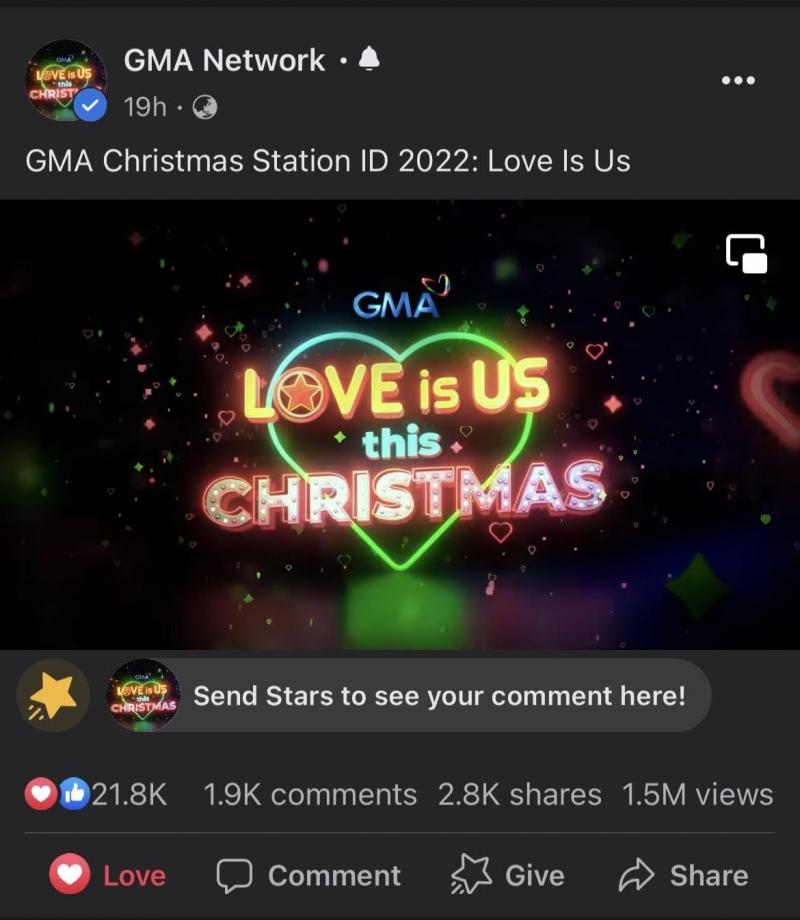The image size is (800, 920).
Task: Open the 1.9K comments
Action: 310,795
